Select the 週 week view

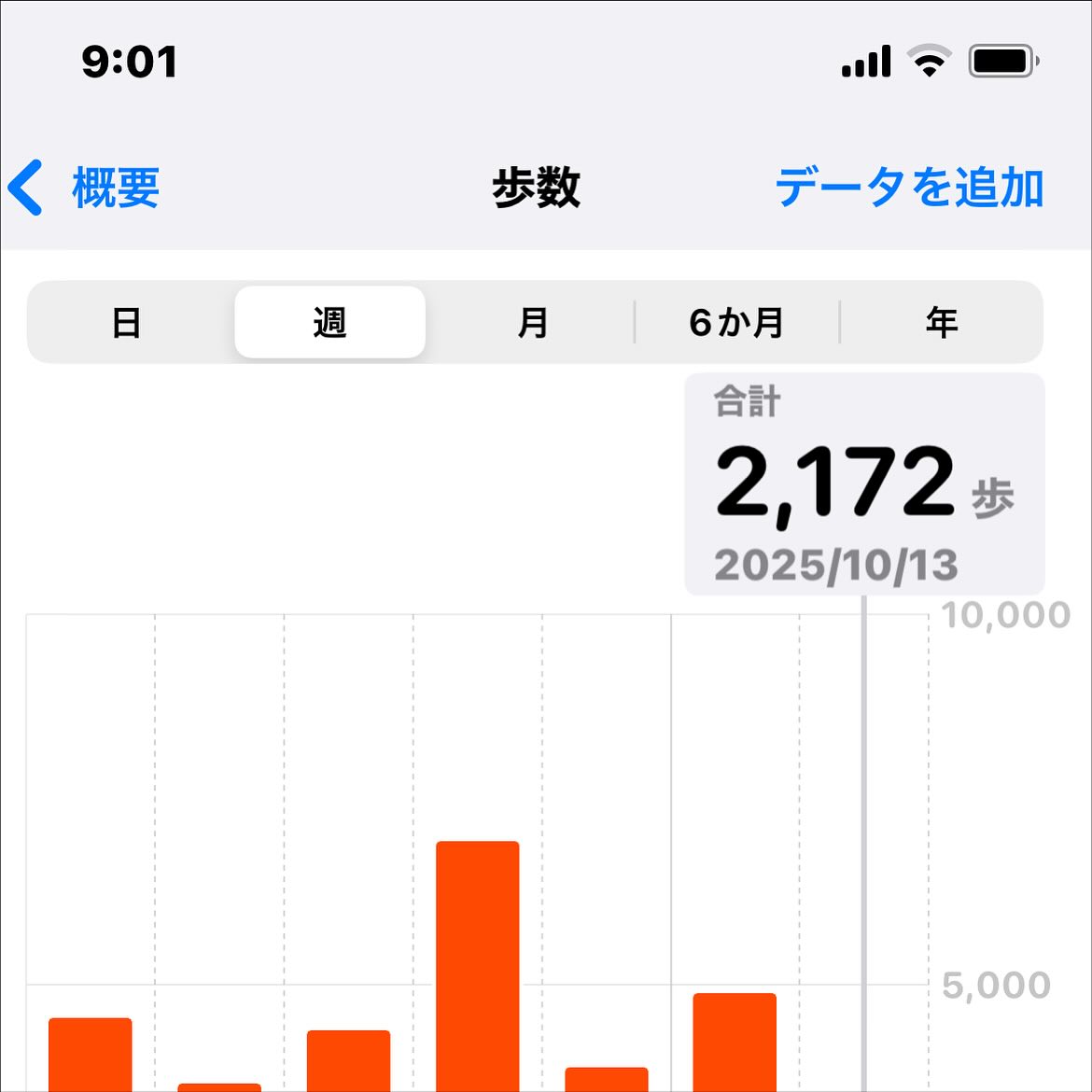pyautogui.click(x=329, y=323)
